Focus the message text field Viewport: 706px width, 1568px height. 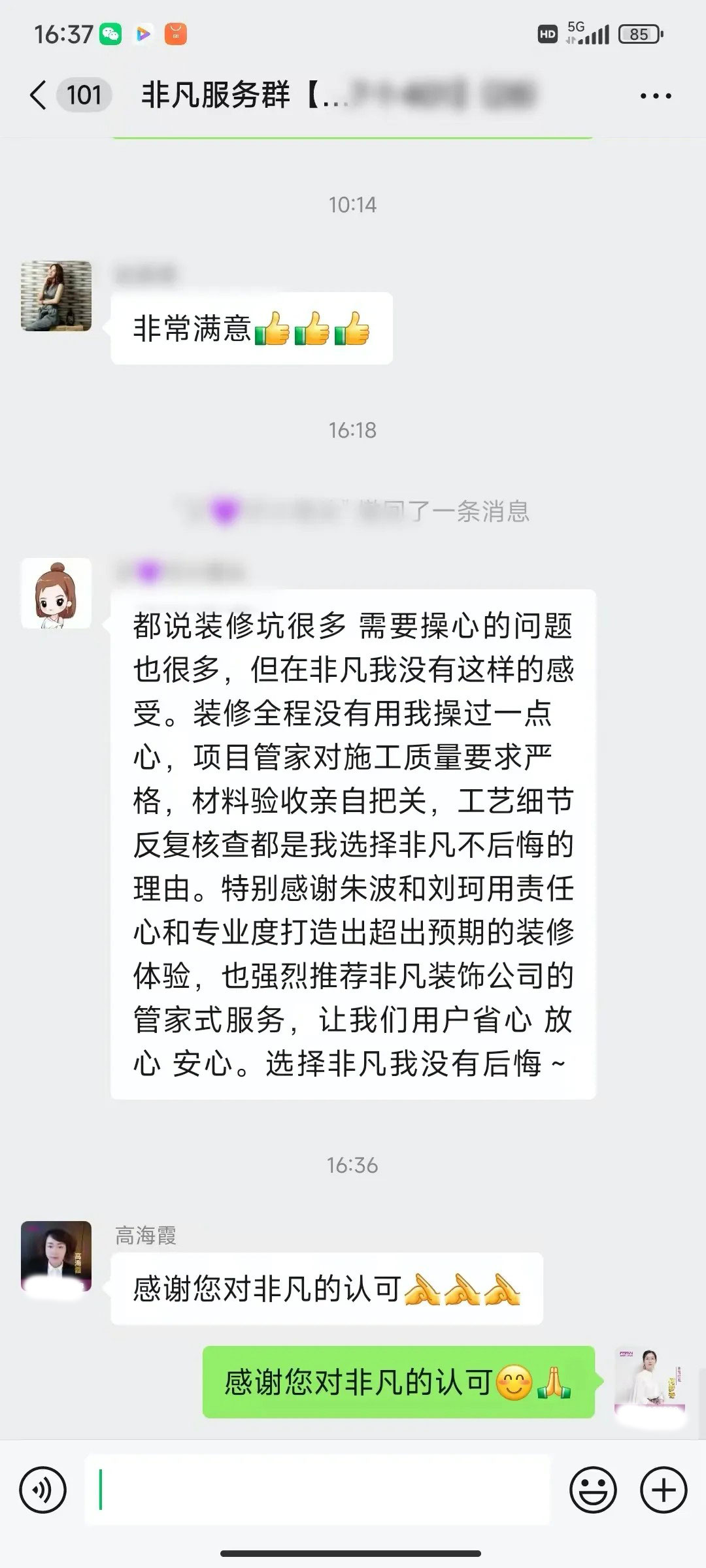coord(318,1491)
